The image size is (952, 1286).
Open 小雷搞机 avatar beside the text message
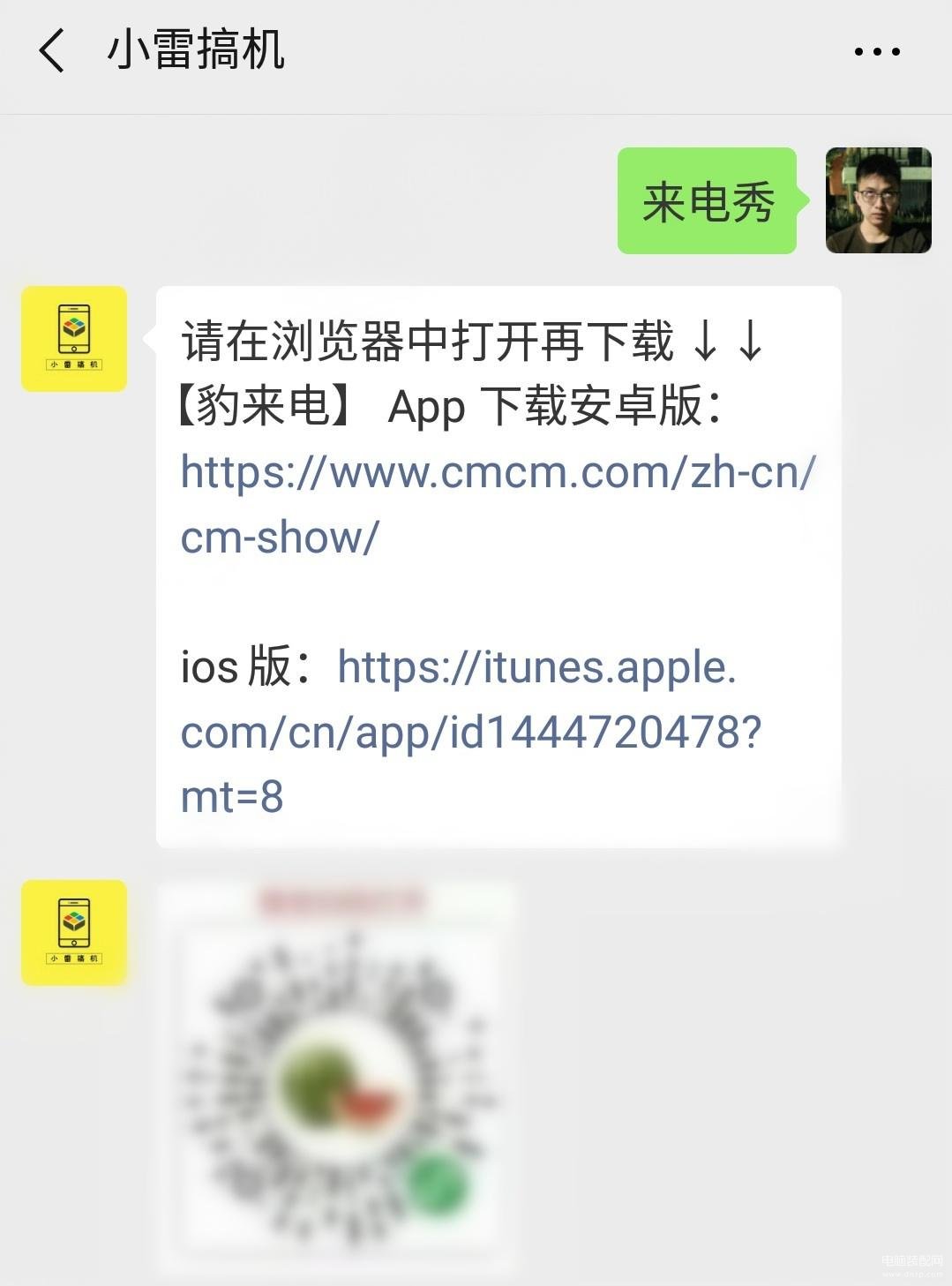tap(74, 339)
